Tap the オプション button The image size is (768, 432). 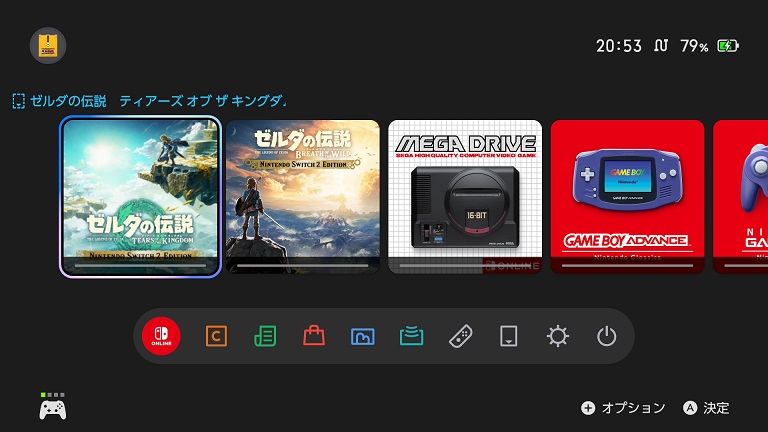623,408
